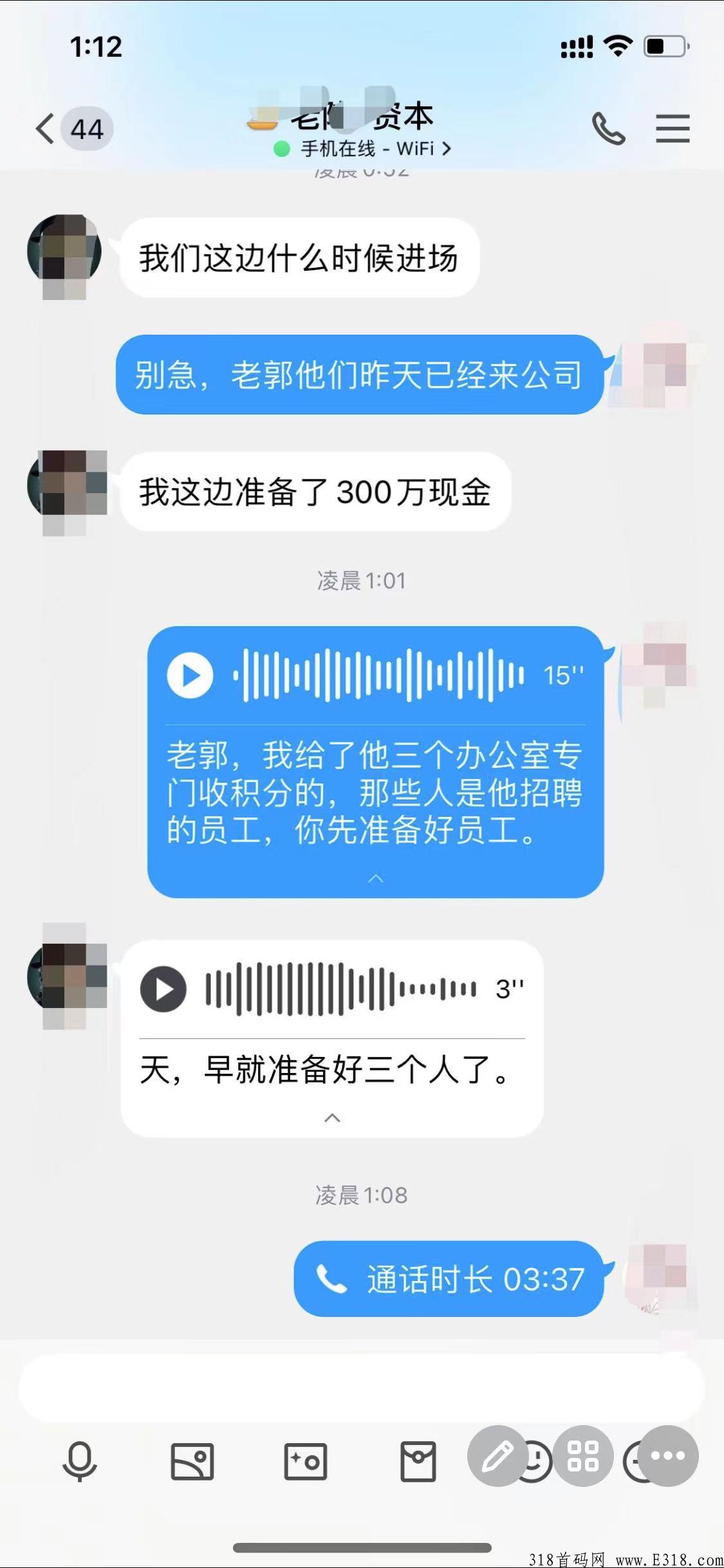Record a voice message with the microphone

(80, 1461)
